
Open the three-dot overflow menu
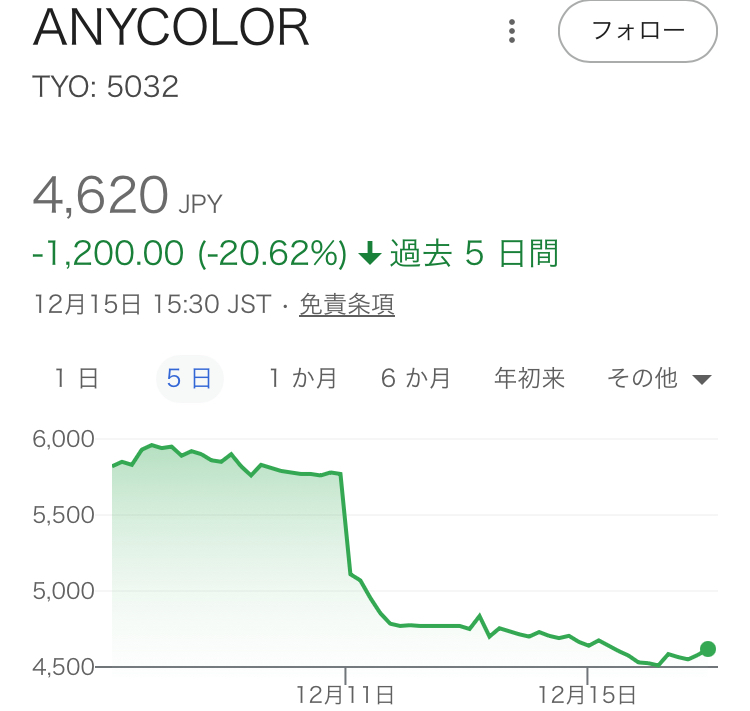coord(512,32)
